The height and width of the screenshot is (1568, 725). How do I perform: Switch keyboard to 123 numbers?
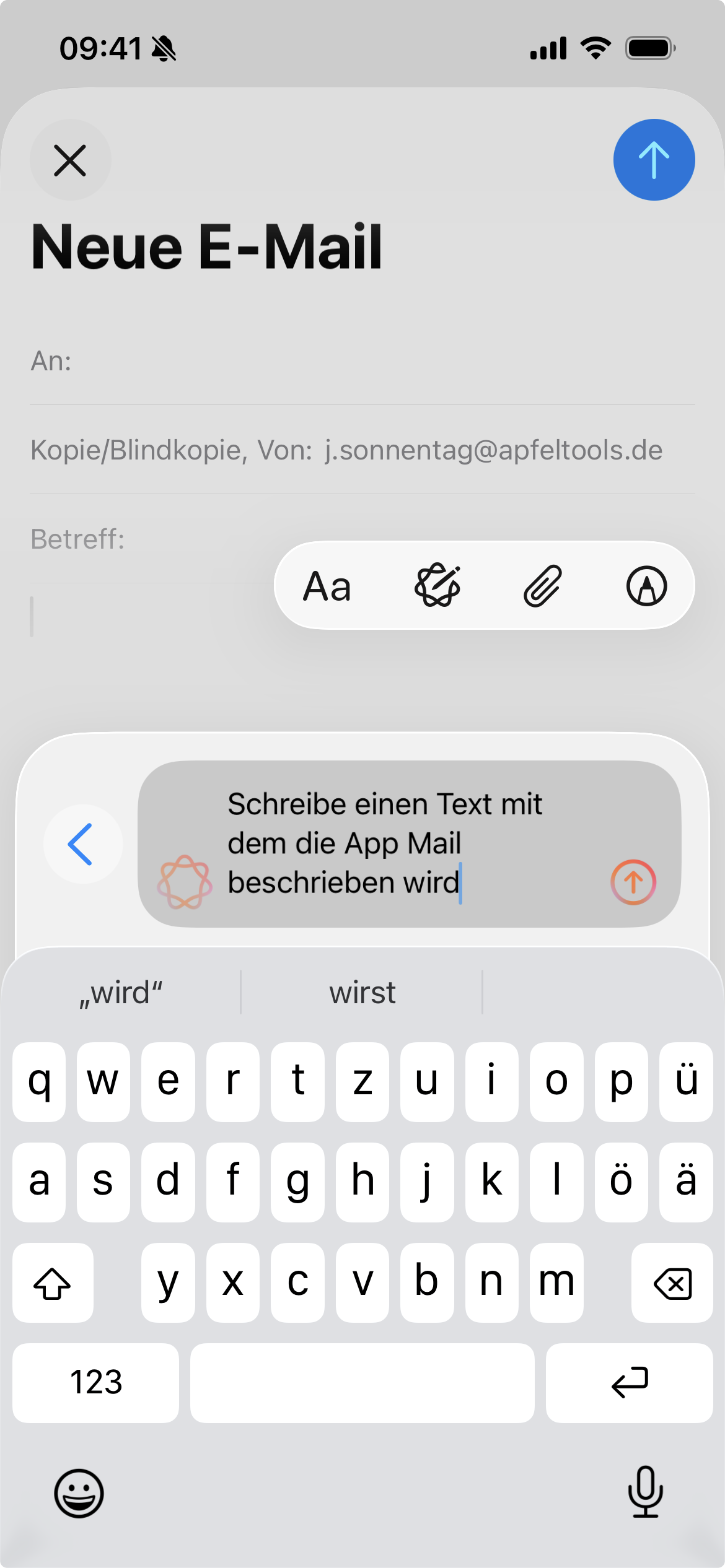click(x=95, y=1383)
